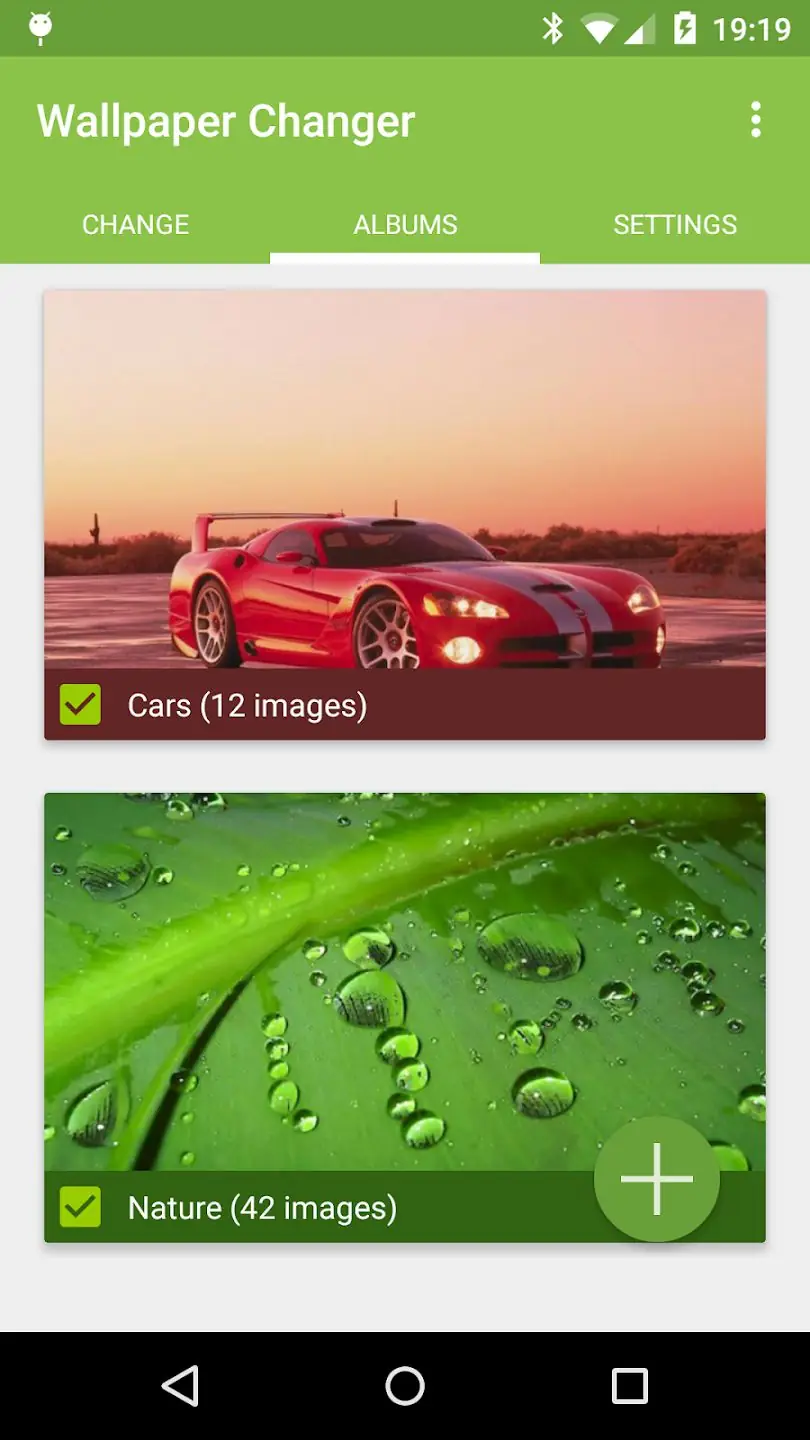The width and height of the screenshot is (810, 1440).
Task: Select the Albums tab
Action: (x=405, y=224)
